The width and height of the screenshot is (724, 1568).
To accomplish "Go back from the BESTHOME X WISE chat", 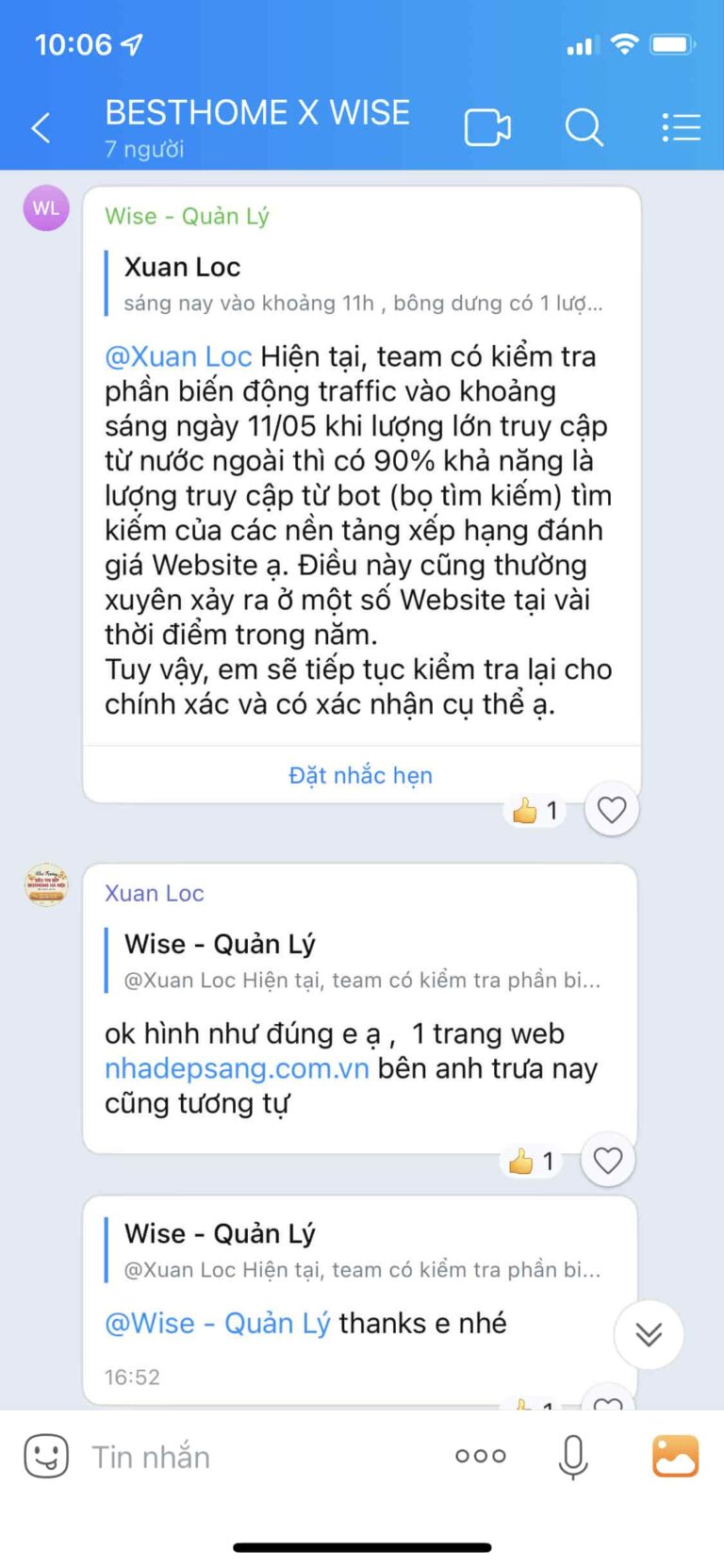I will pos(41,127).
